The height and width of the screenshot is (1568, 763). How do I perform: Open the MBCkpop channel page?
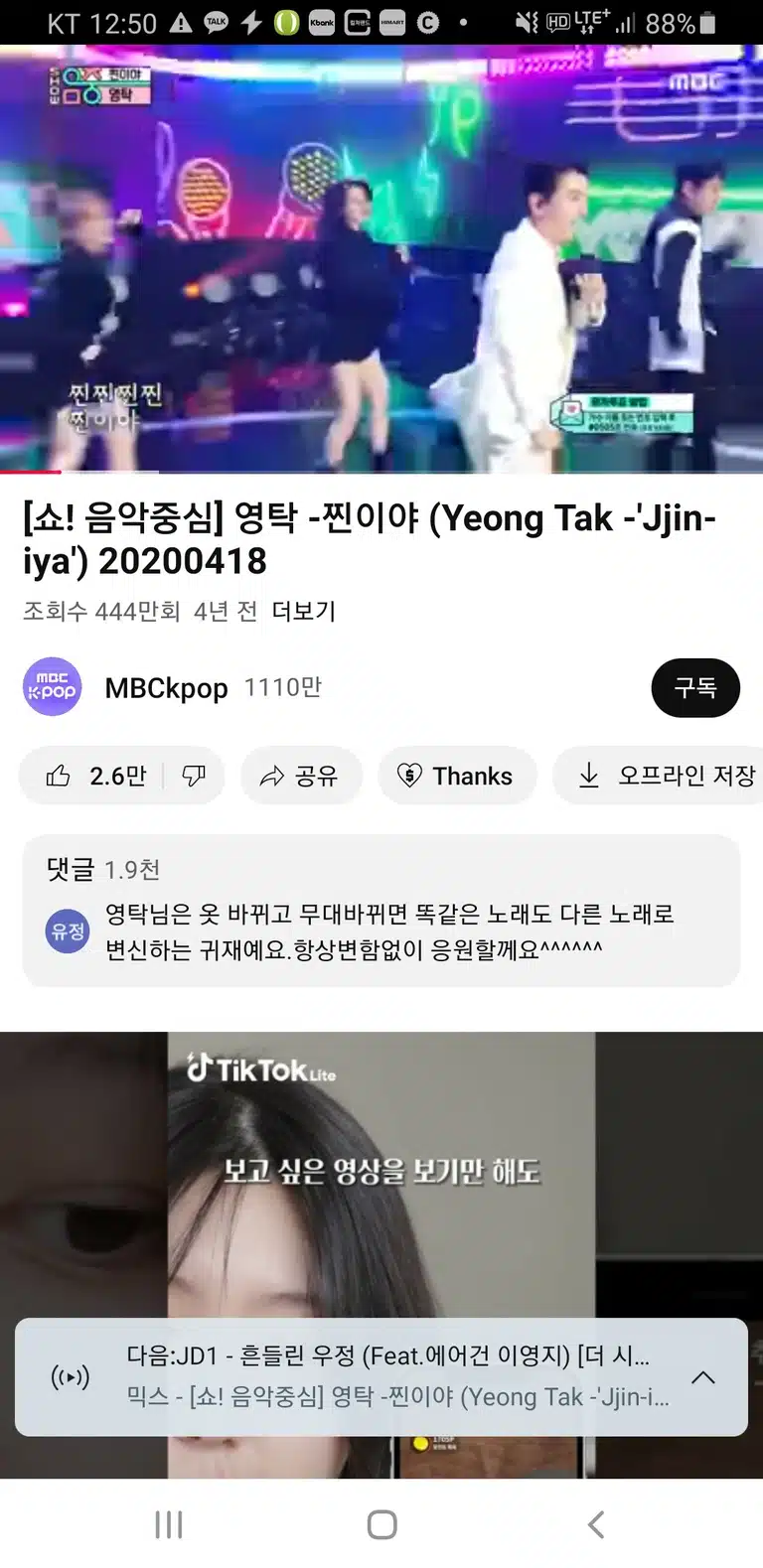click(166, 687)
